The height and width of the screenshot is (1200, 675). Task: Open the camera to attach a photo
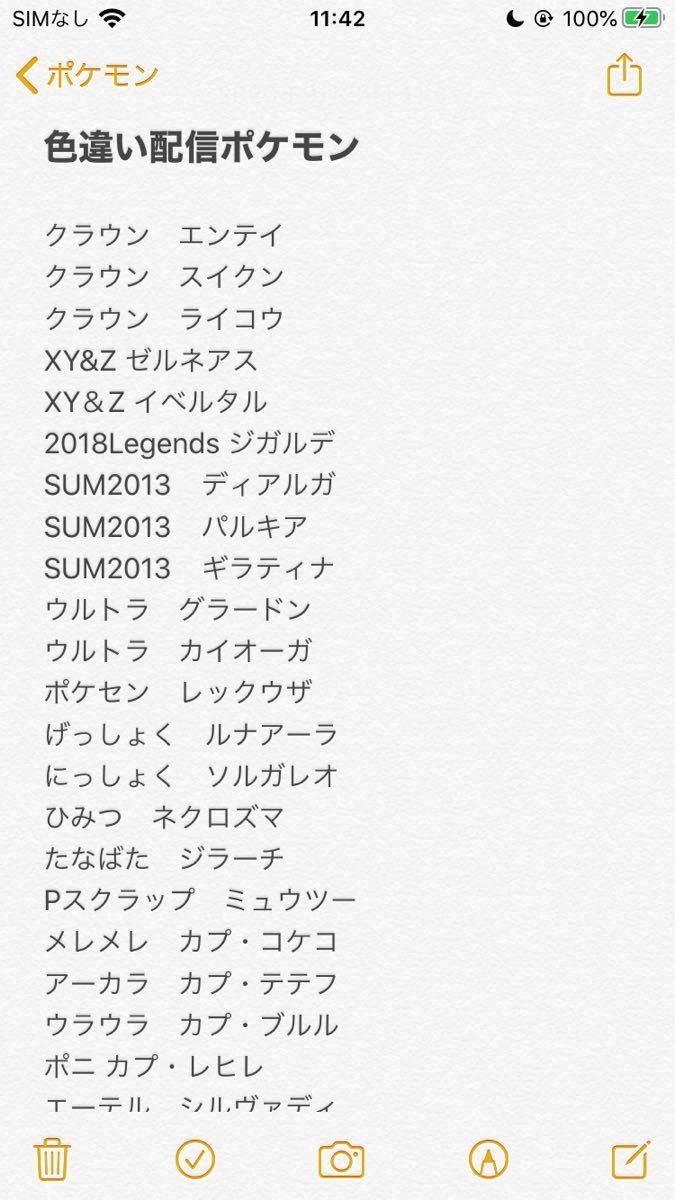tap(341, 1160)
